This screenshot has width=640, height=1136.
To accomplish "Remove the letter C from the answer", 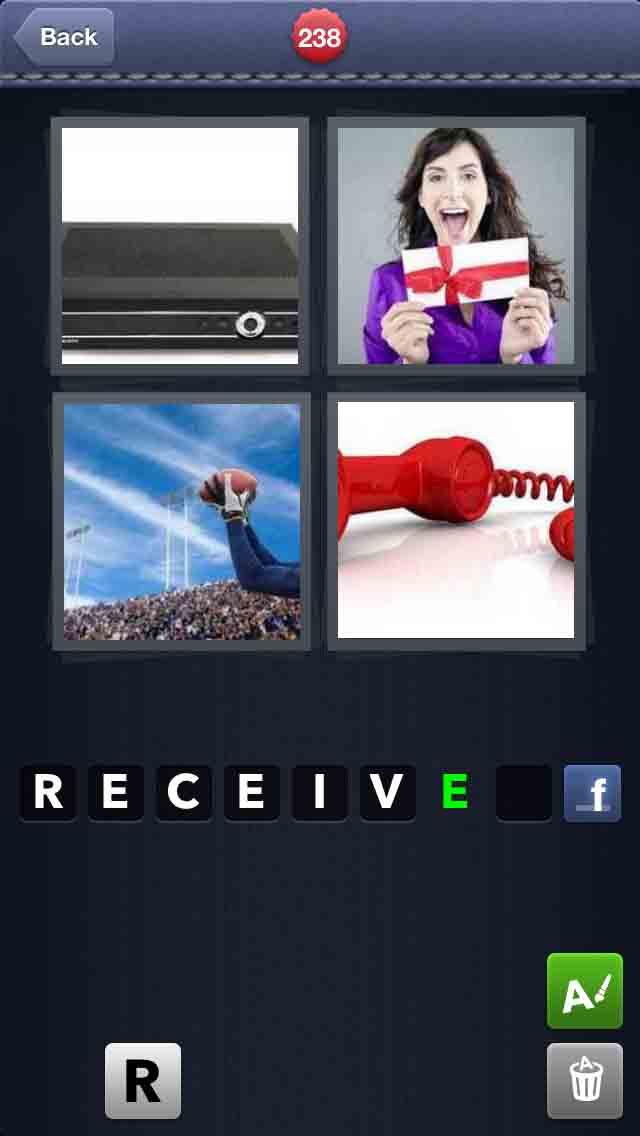I will pos(183,793).
